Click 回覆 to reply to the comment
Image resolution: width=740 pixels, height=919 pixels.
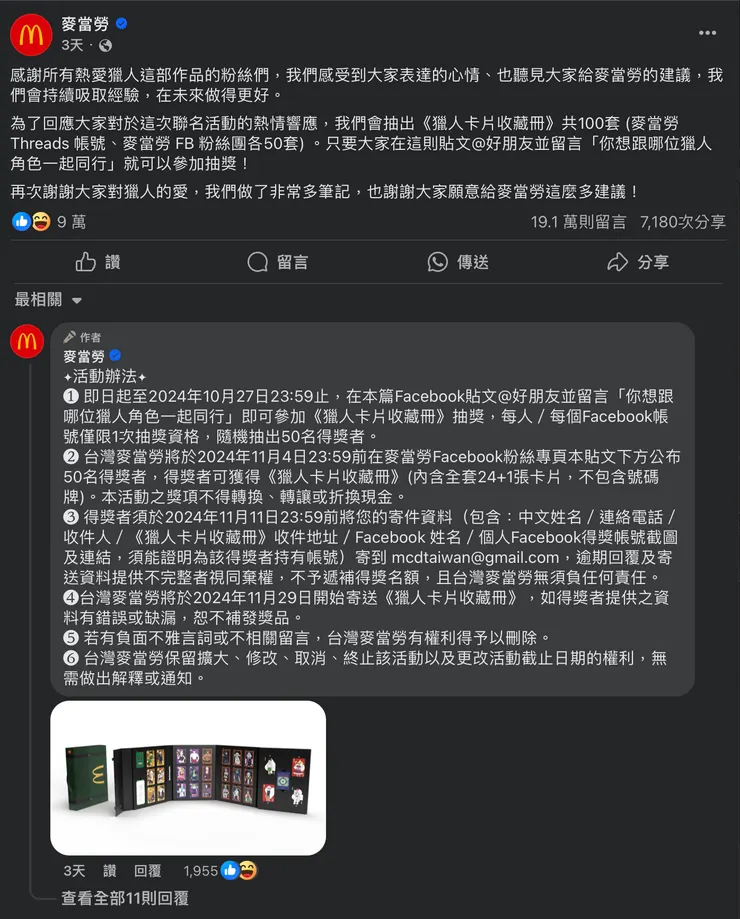pyautogui.click(x=146, y=872)
